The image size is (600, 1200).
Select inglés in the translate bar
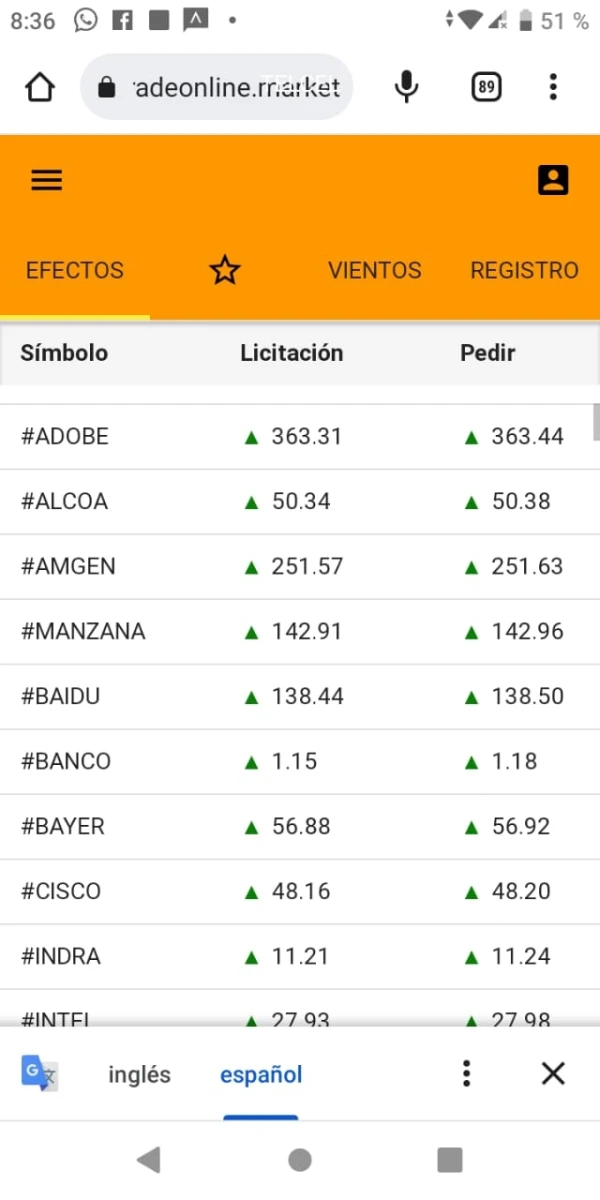139,1075
